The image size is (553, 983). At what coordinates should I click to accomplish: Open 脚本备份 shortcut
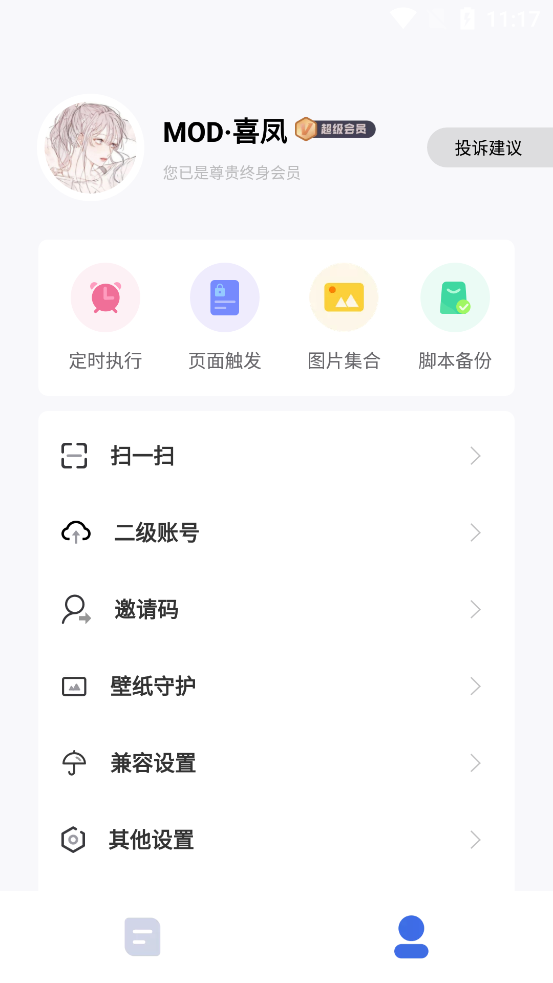point(455,317)
